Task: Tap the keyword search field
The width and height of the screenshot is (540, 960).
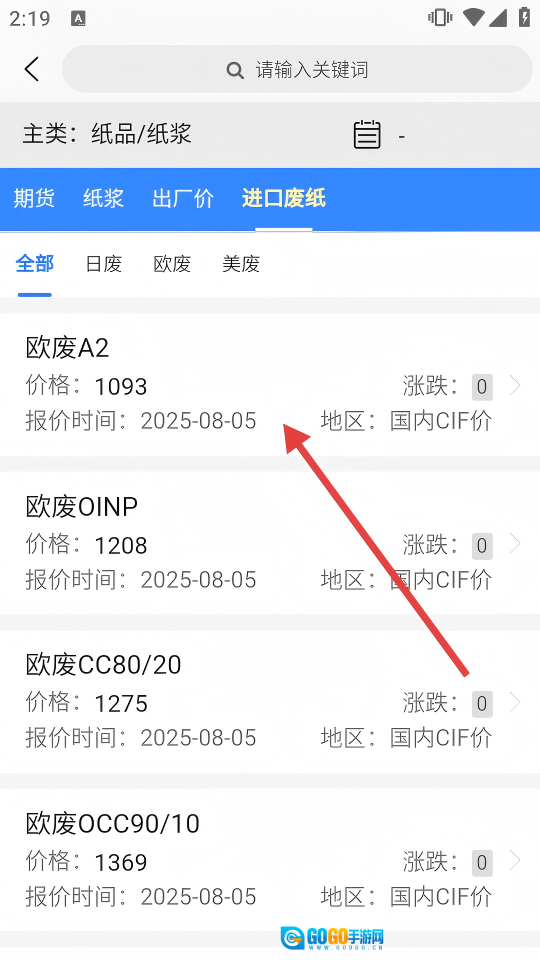Action: (x=297, y=69)
